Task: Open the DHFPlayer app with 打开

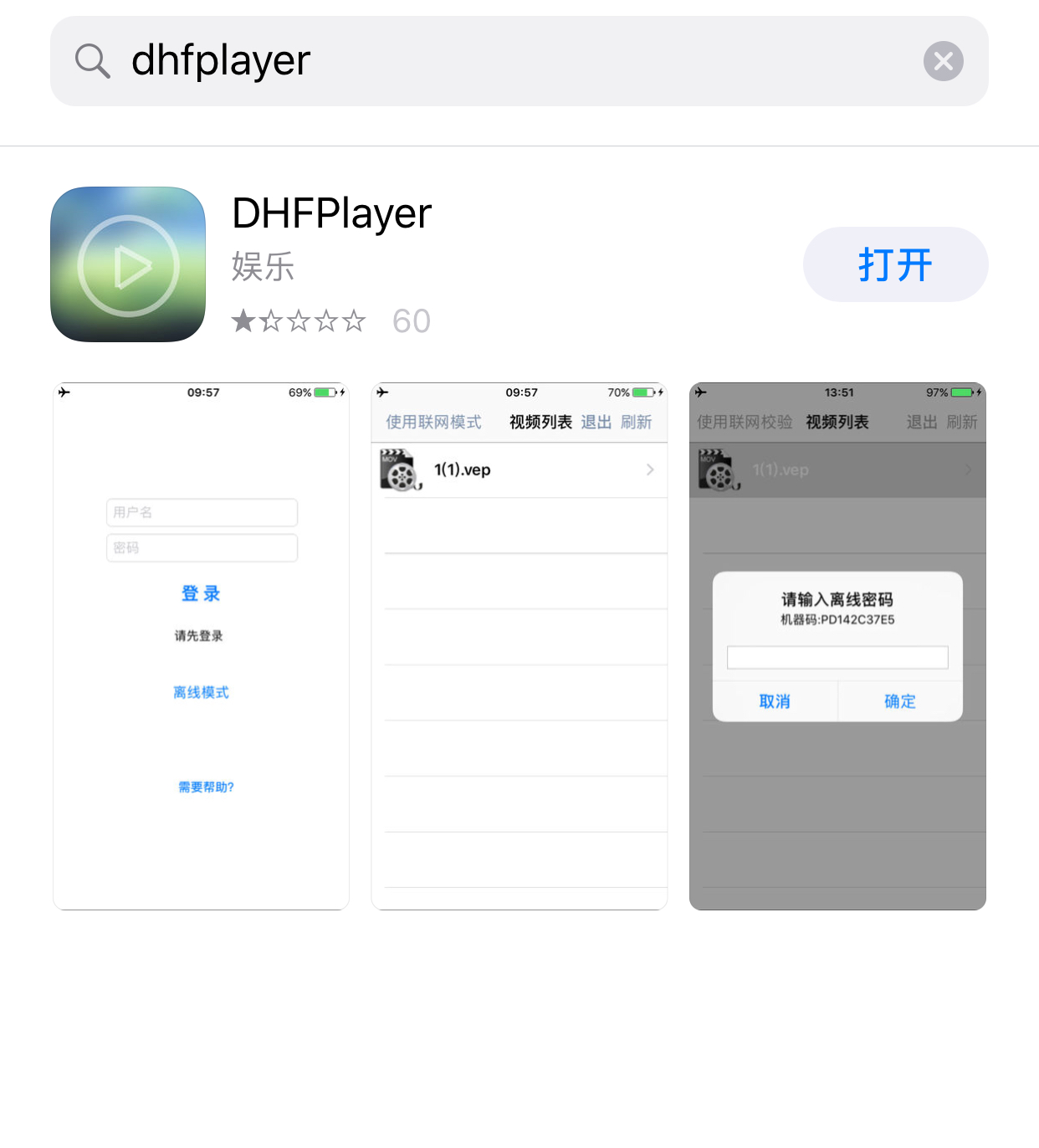Action: (x=895, y=264)
